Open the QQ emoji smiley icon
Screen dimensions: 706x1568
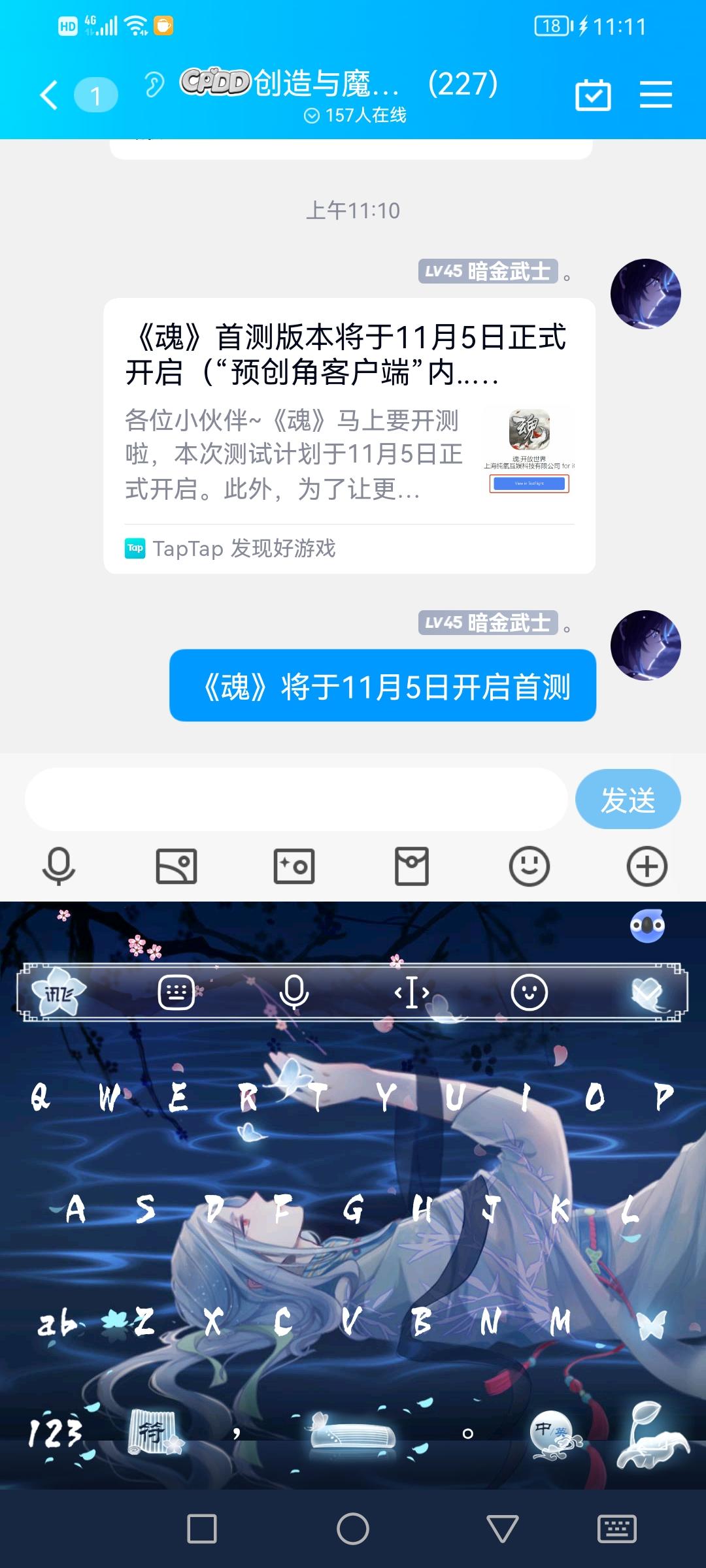(528, 866)
